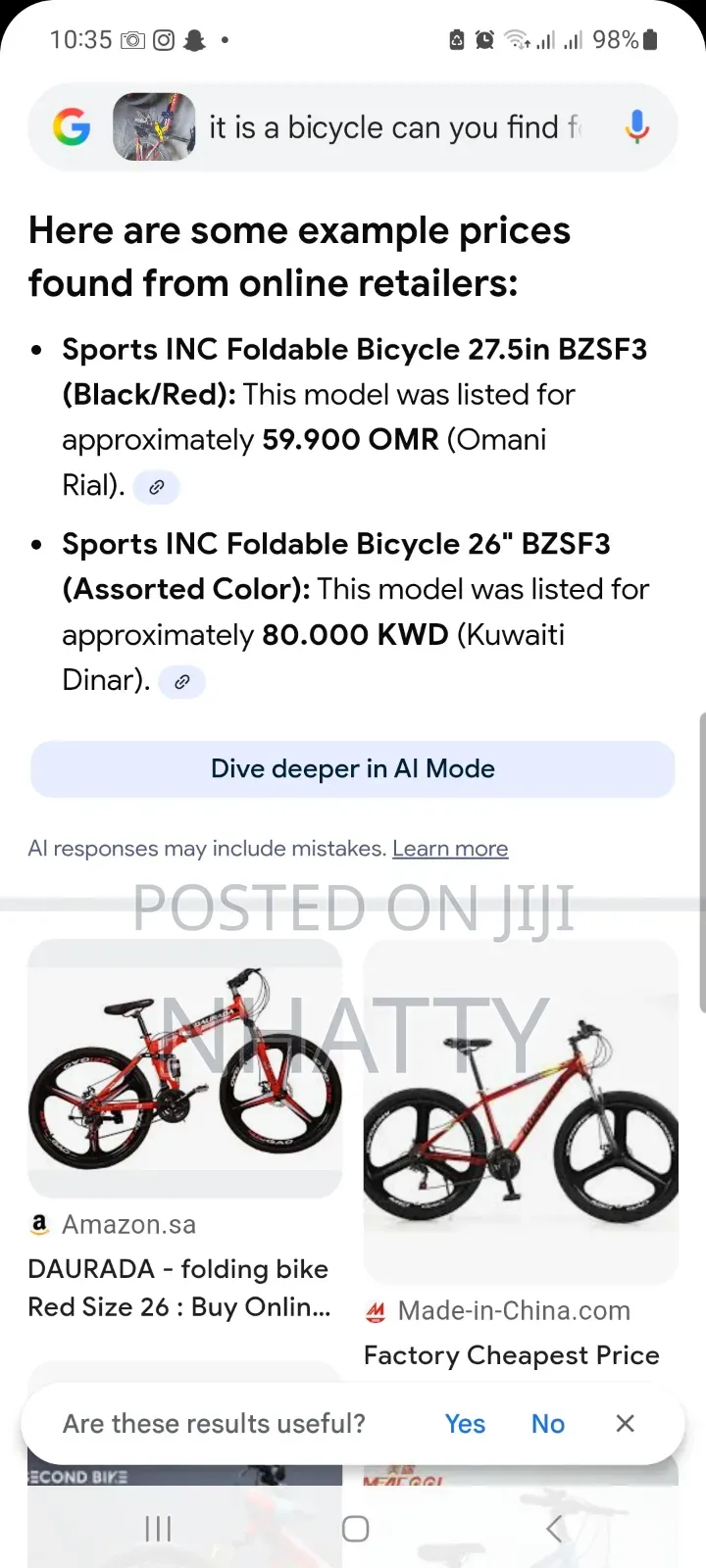
Task: Tap the search query text field
Action: coord(392,127)
